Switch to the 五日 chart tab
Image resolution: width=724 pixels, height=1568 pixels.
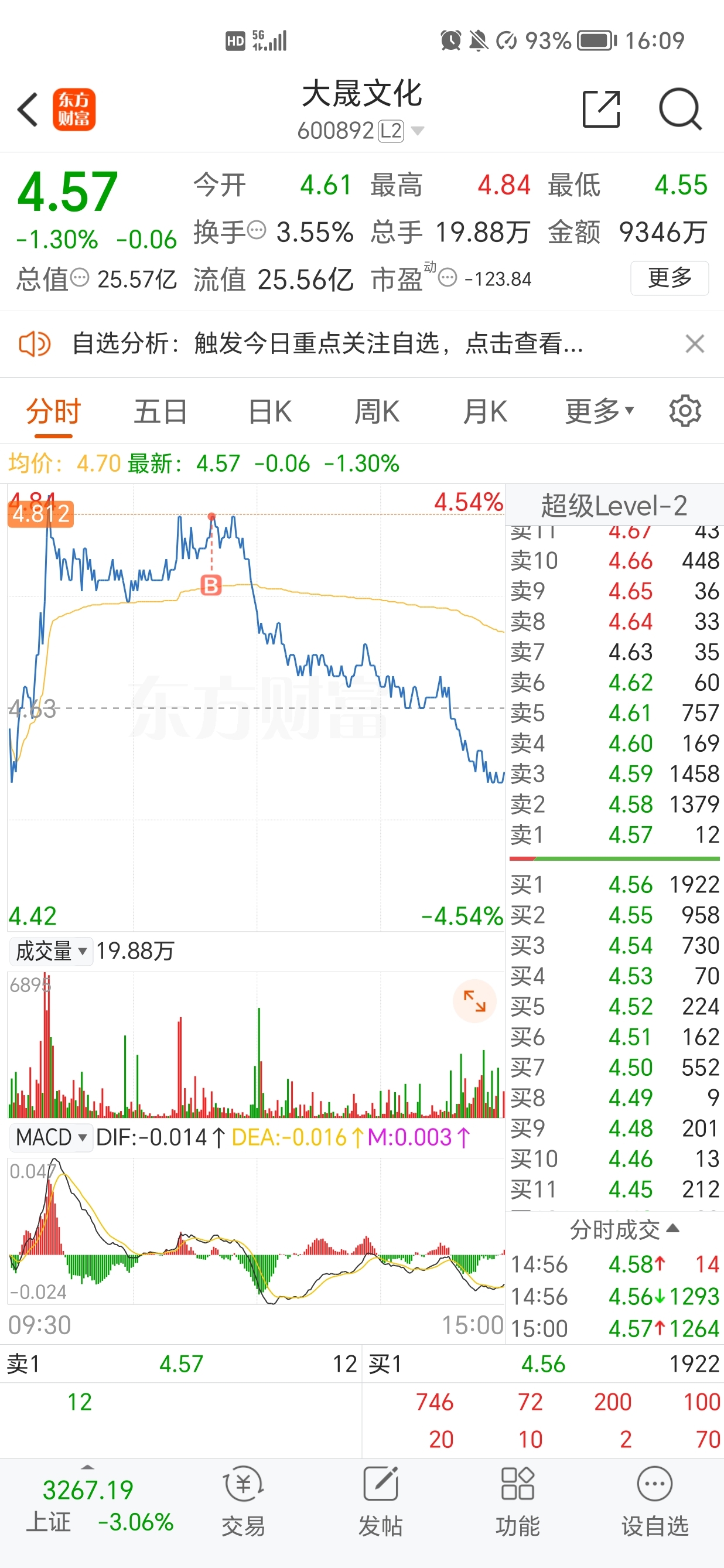pos(160,411)
